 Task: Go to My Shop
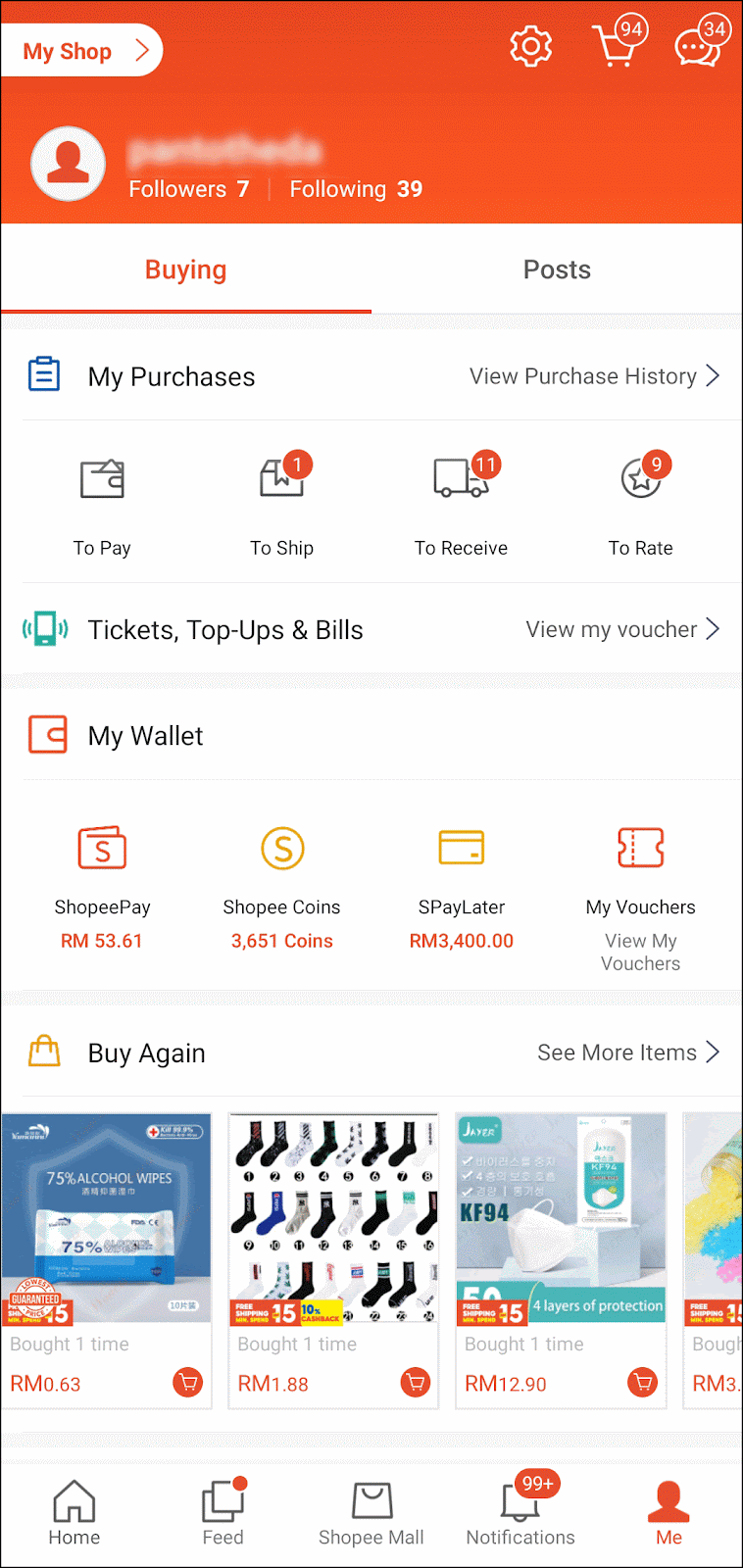tap(81, 51)
